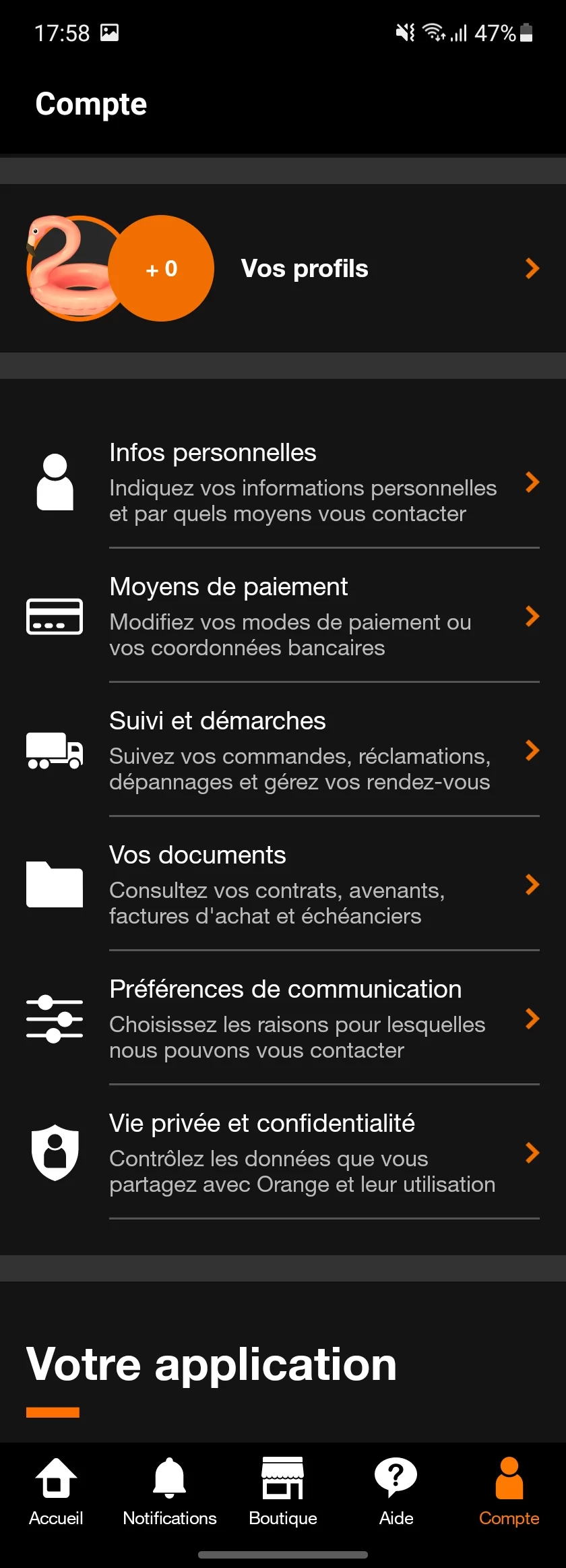
Task: Switch to the Notifications tab
Action: pos(170,1491)
